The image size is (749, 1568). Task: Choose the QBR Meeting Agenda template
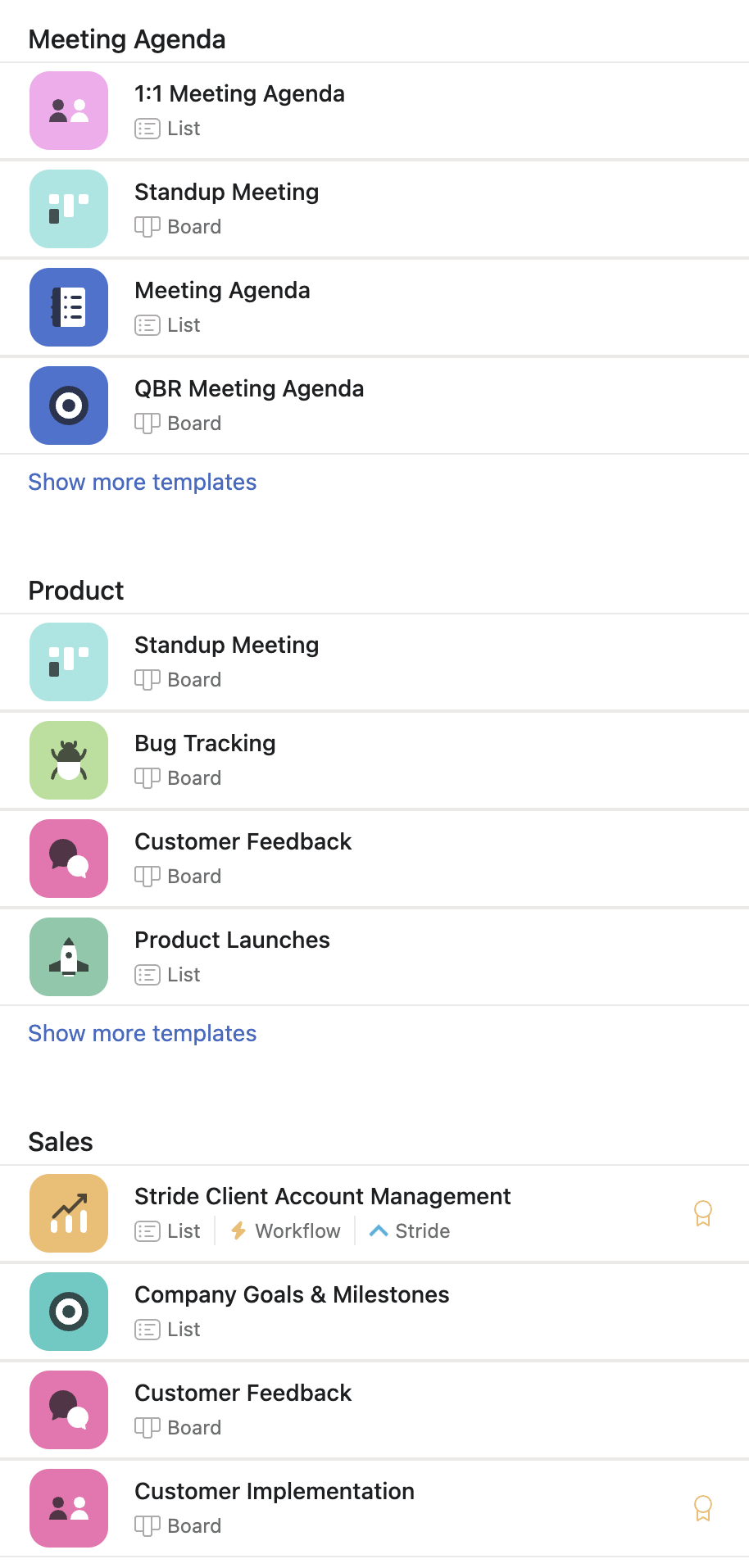pos(374,406)
